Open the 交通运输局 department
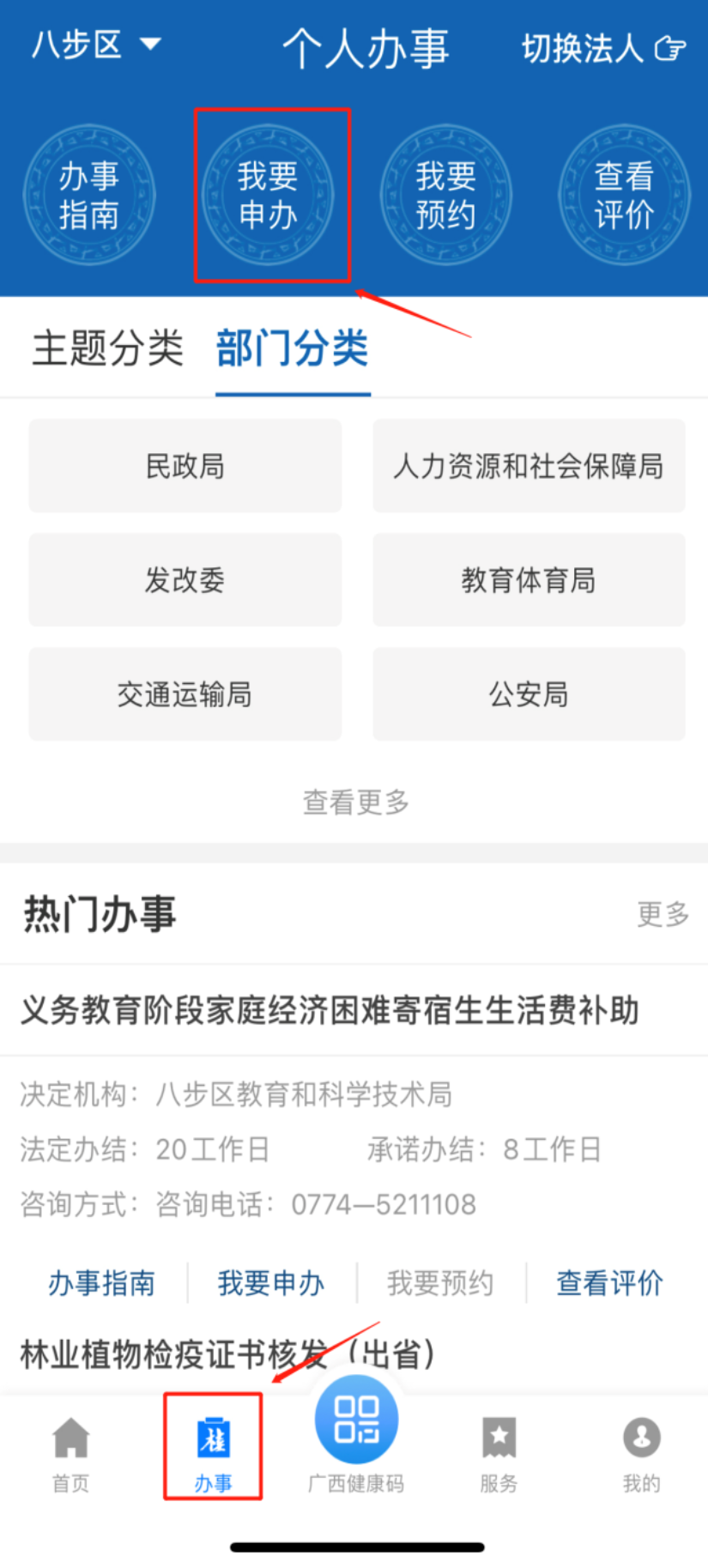Image resolution: width=708 pixels, height=1568 pixels. [x=185, y=694]
